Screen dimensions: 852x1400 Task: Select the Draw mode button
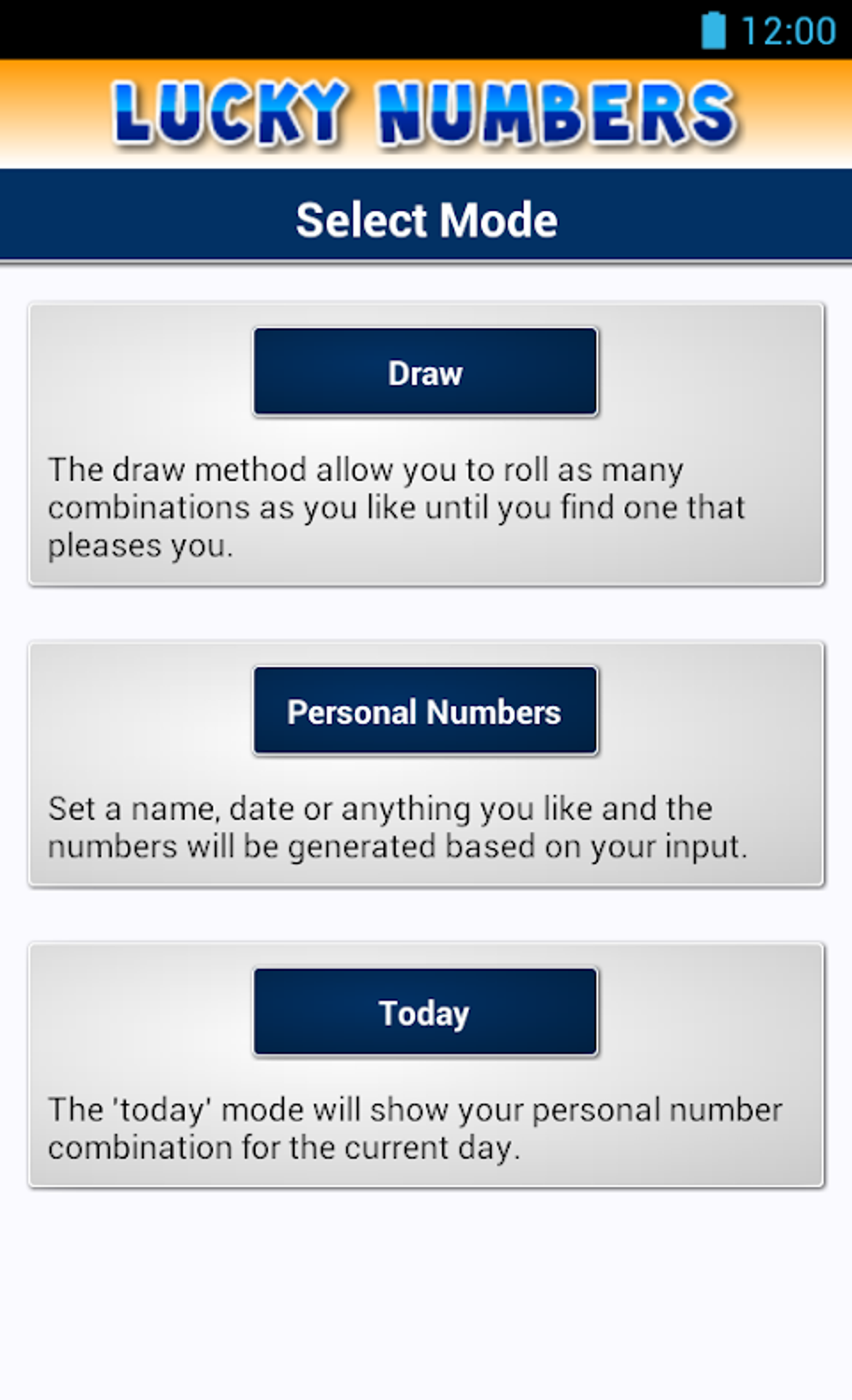[425, 371]
